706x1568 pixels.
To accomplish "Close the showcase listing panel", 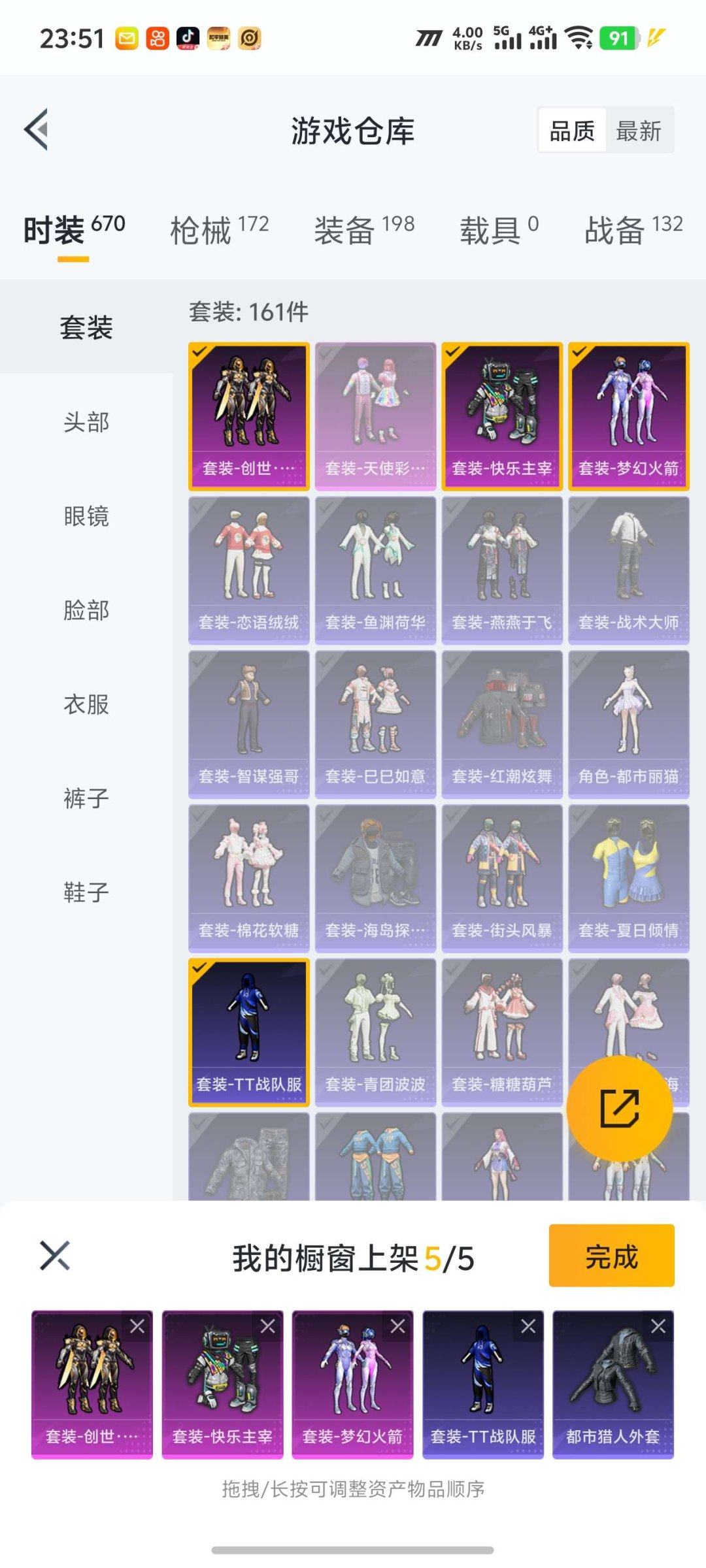I will (55, 1256).
